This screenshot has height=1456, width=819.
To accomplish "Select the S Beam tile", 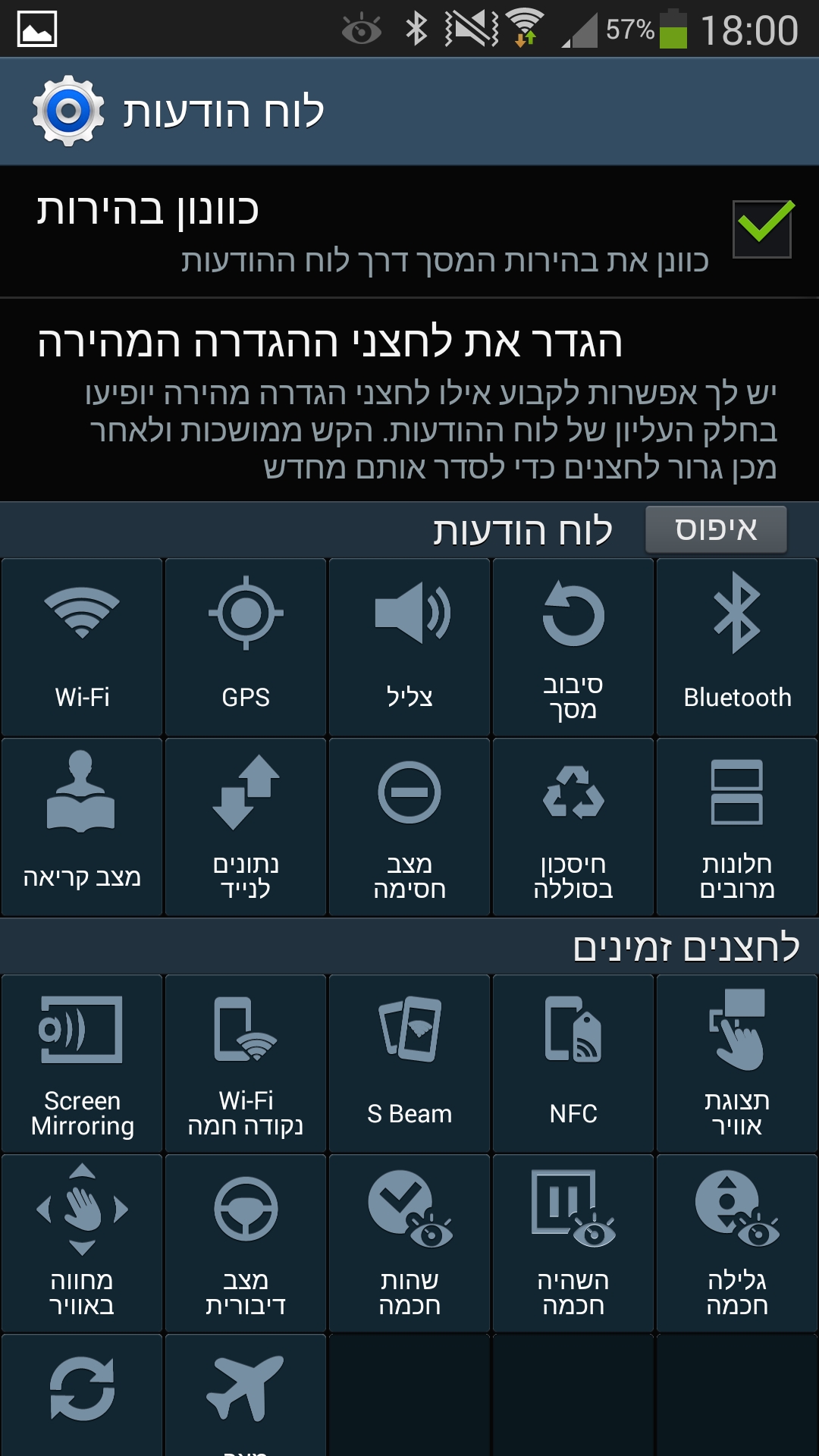I will (x=409, y=1063).
